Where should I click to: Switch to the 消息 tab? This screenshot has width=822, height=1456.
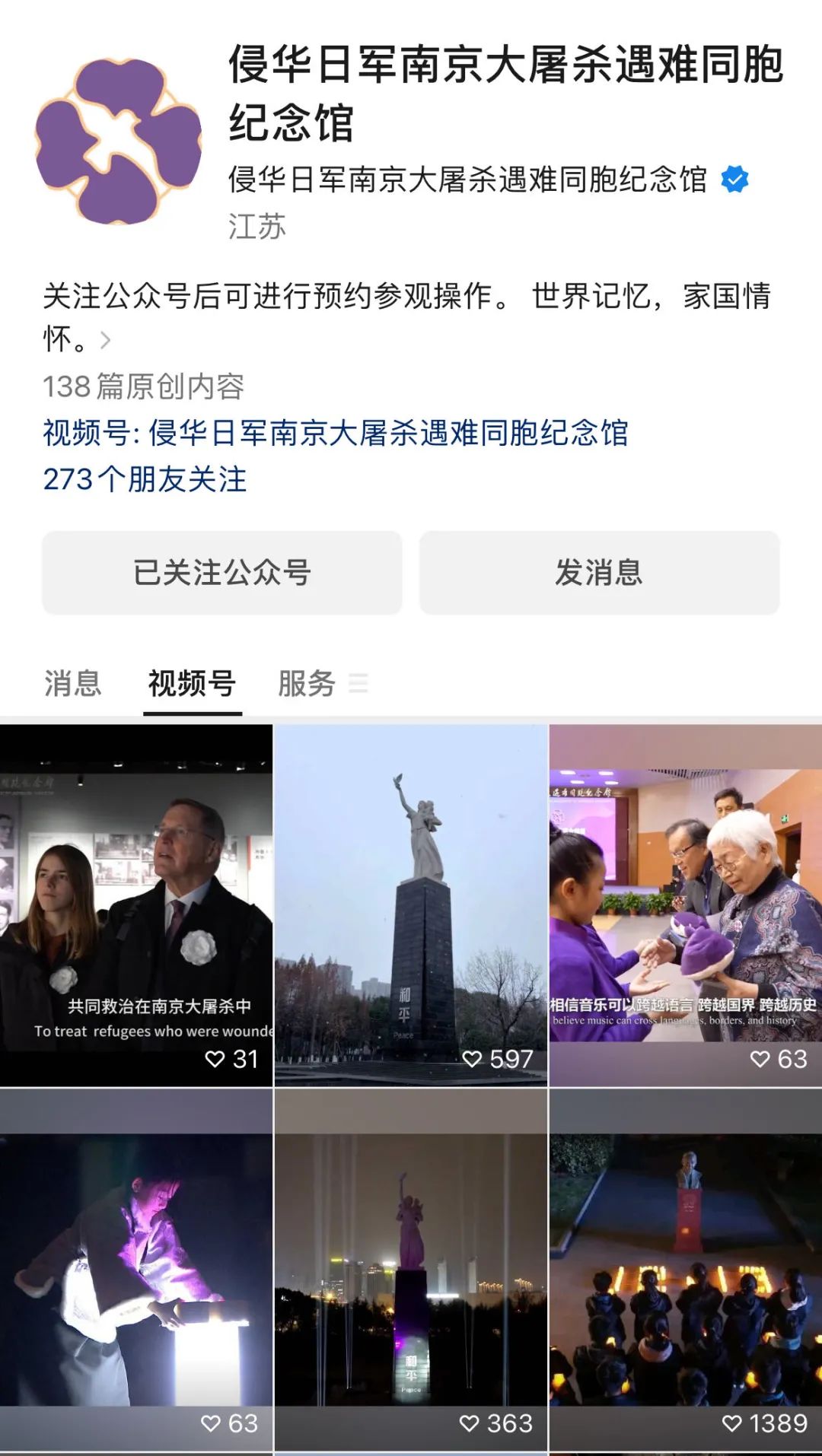(72, 683)
